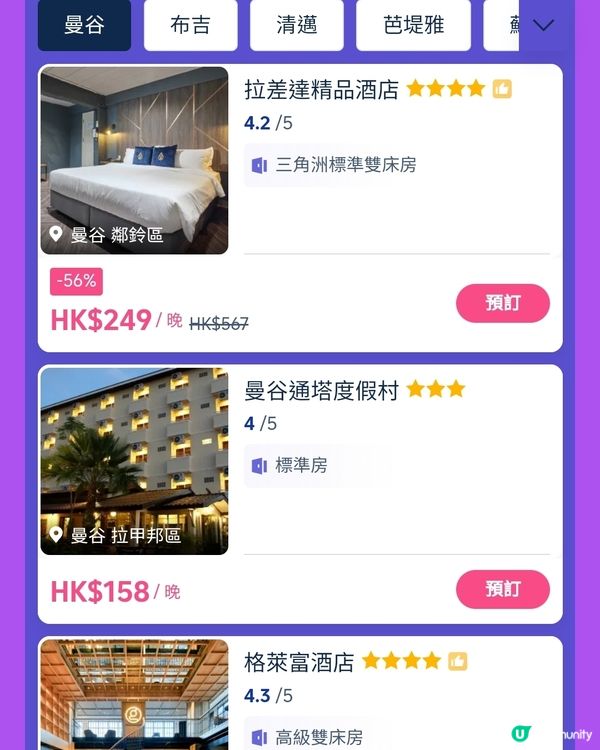
Task: Switch to the 清邁 tab
Action: pyautogui.click(x=296, y=25)
